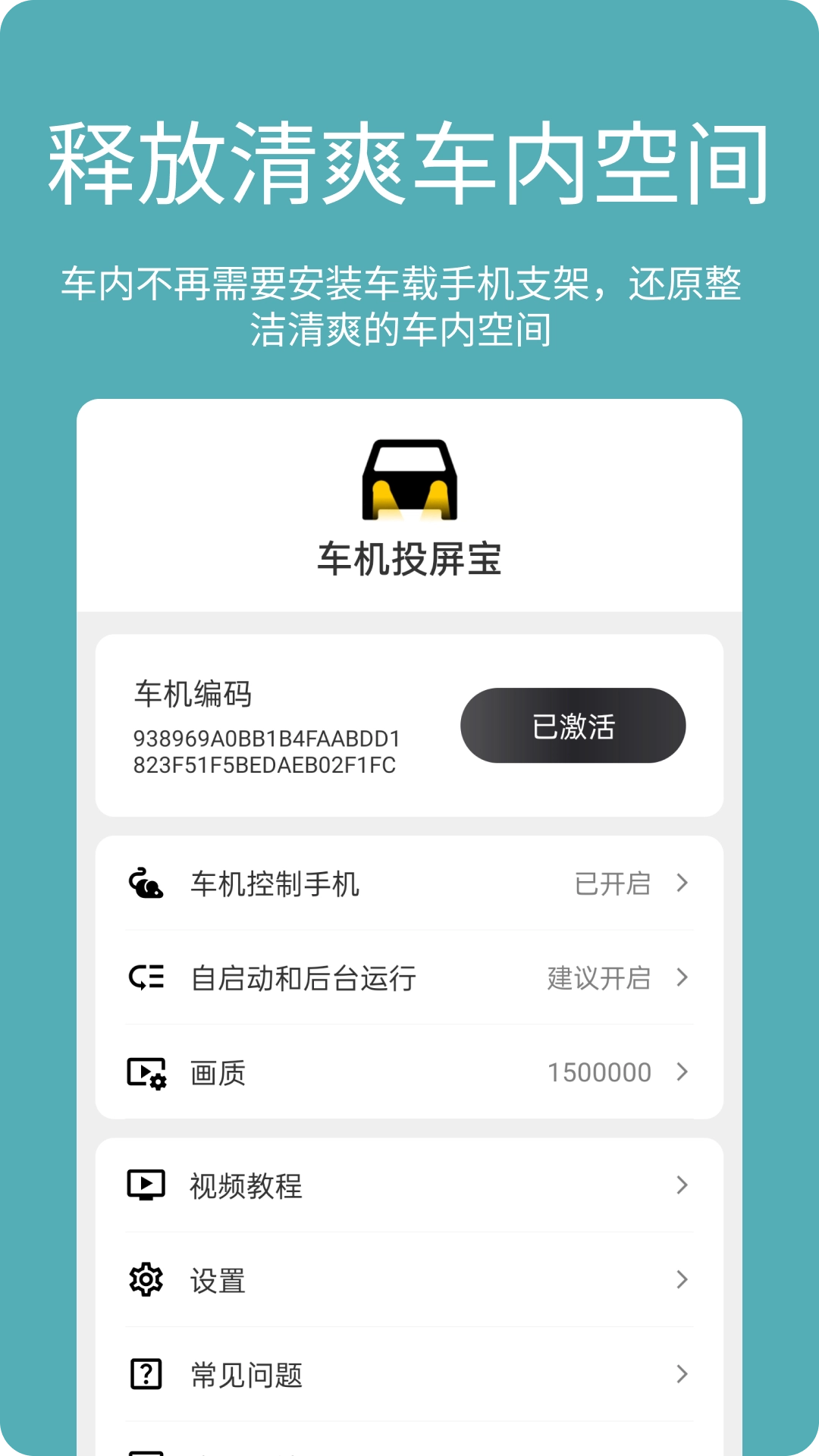Click the question mark icon beside 常见问题

(147, 1372)
